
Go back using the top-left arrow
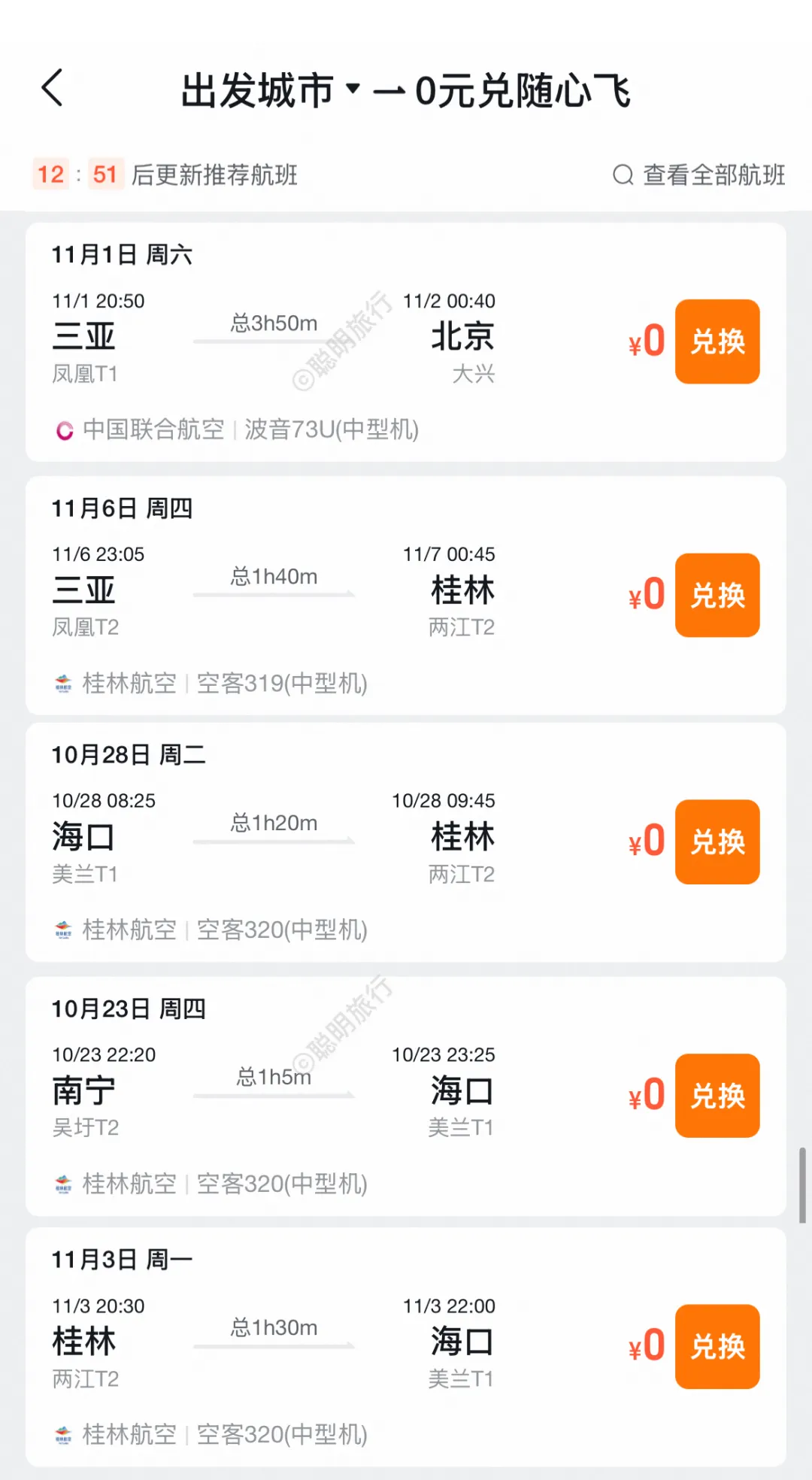click(x=53, y=89)
